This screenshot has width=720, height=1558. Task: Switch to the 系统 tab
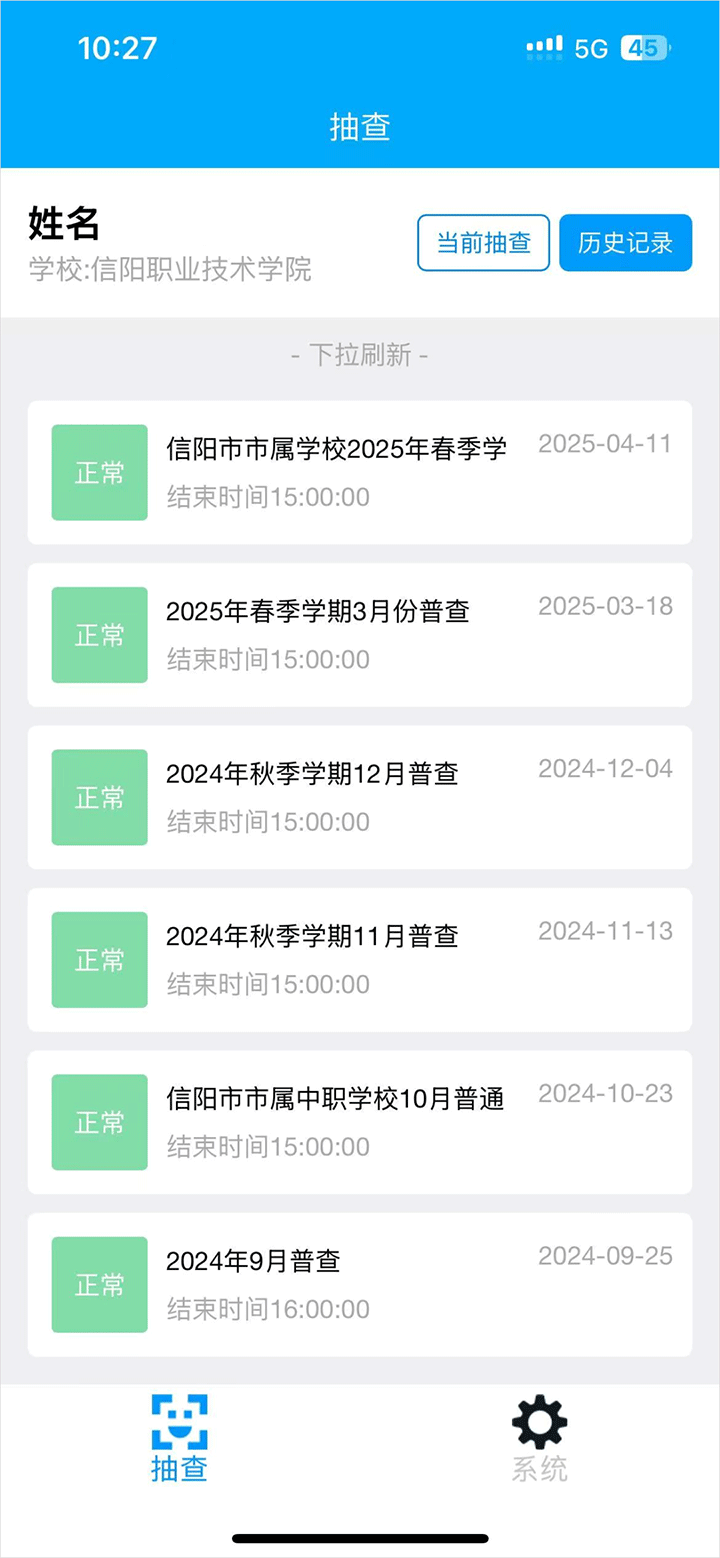click(538, 1440)
